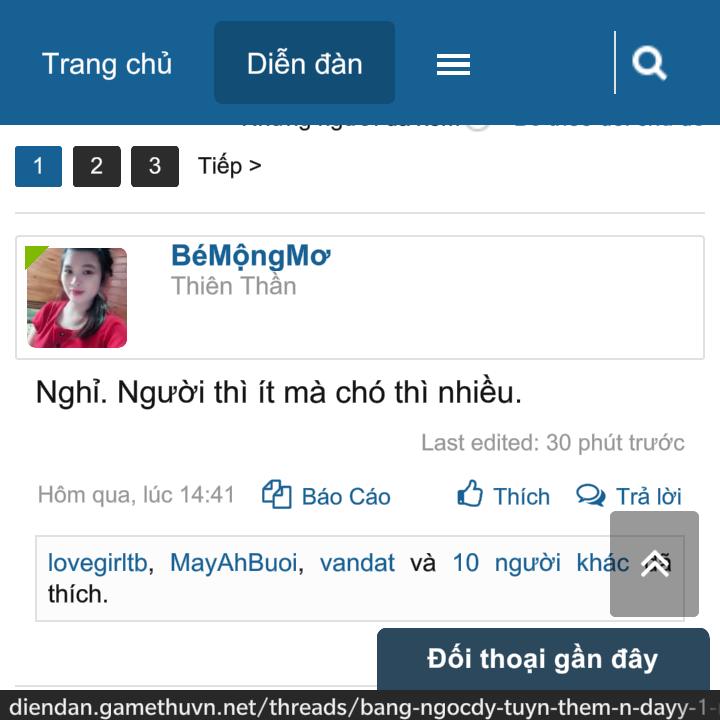The image size is (720, 720).
Task: Report the post with Báo Cáo
Action: click(x=326, y=496)
